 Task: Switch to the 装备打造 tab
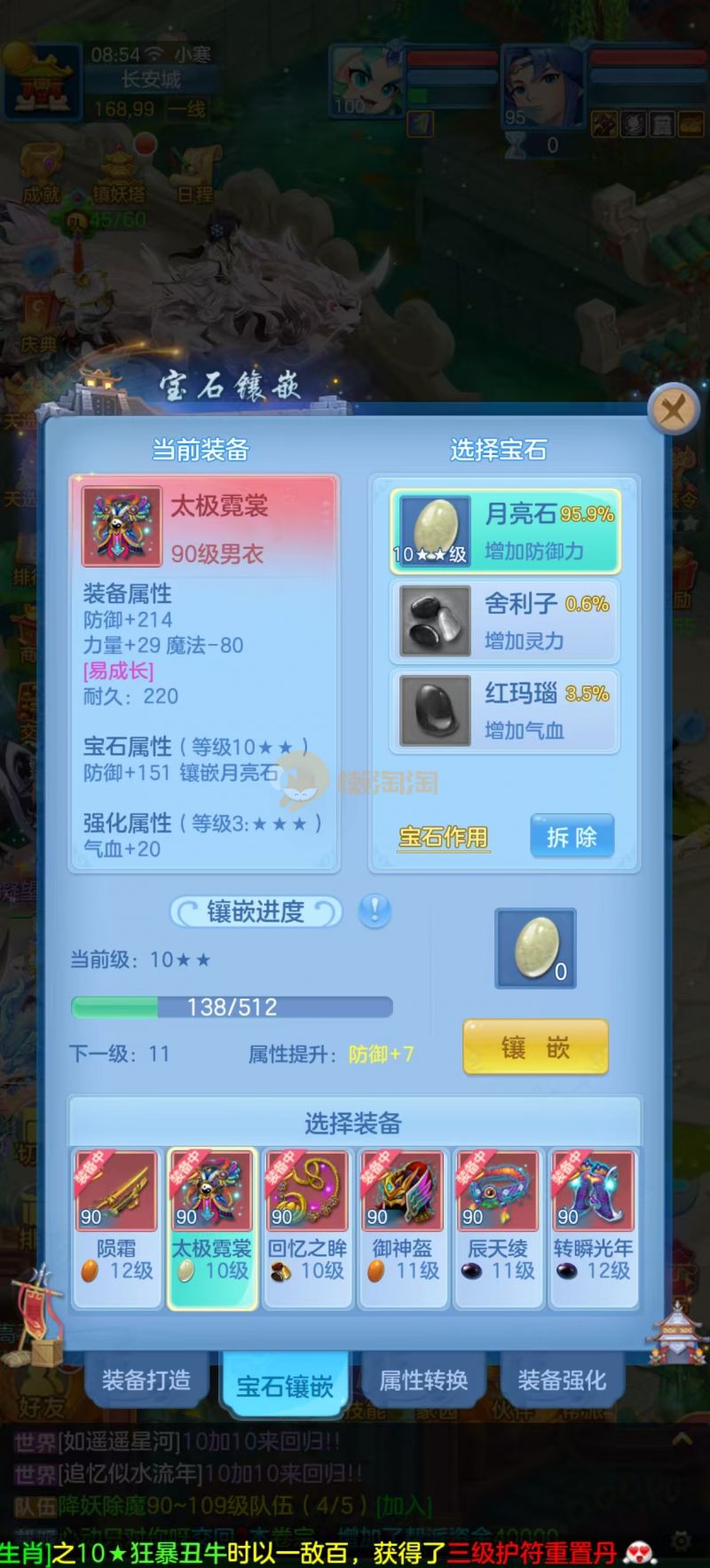pyautogui.click(x=146, y=1380)
